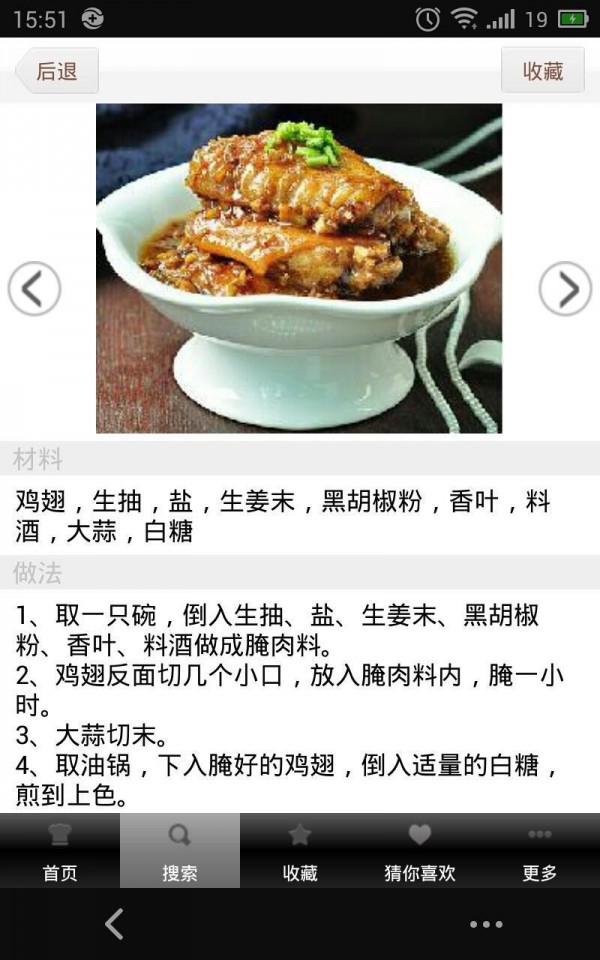600x960 pixels.
Task: Go to the next recipe arrow
Action: click(565, 289)
